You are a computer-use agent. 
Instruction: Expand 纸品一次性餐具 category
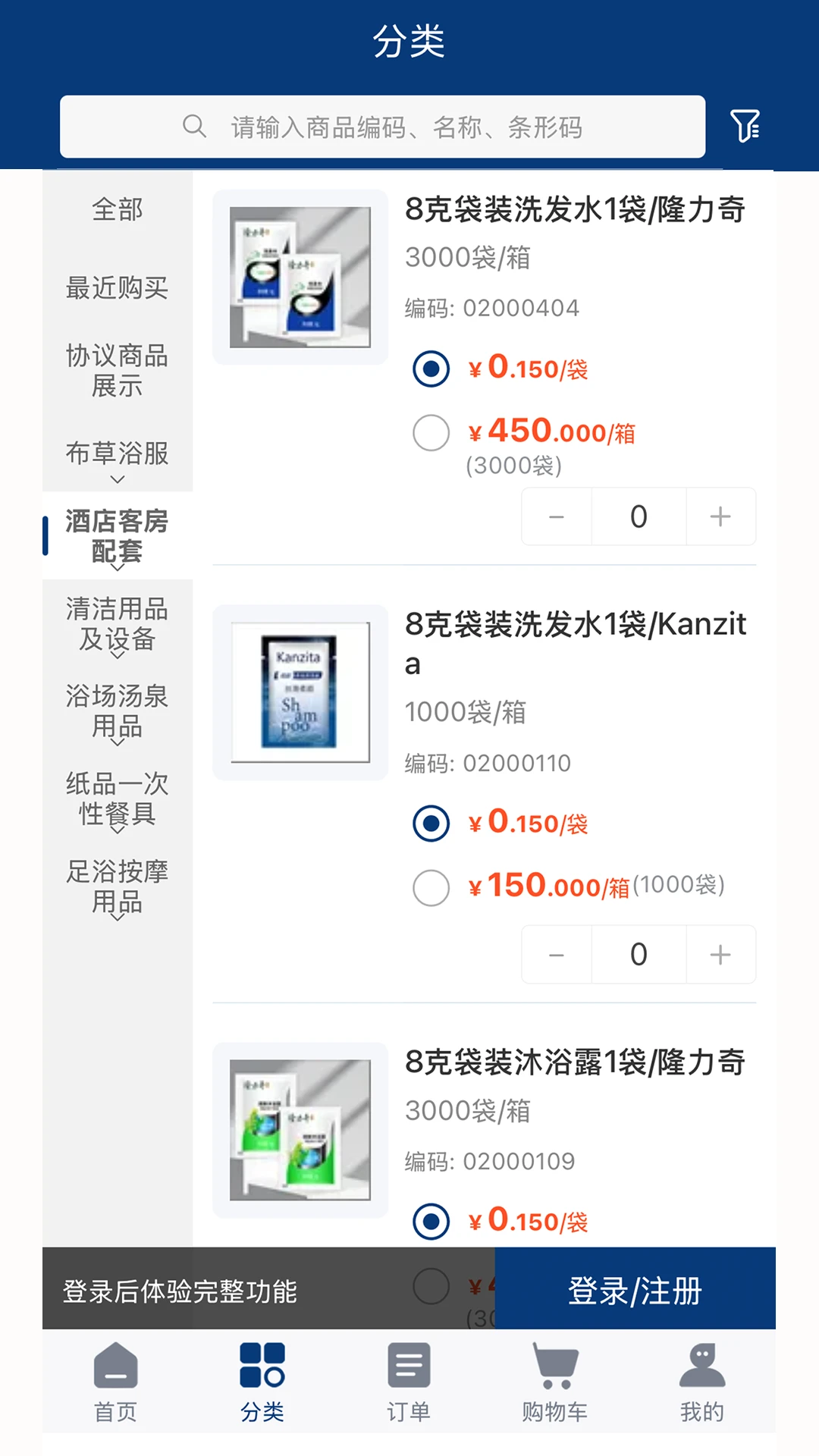(117, 801)
